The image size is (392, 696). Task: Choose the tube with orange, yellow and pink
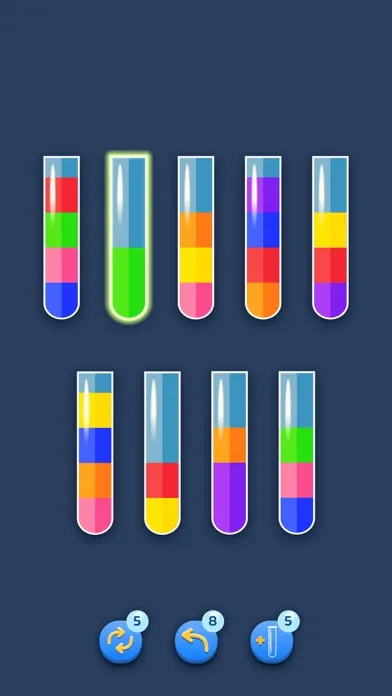196,237
